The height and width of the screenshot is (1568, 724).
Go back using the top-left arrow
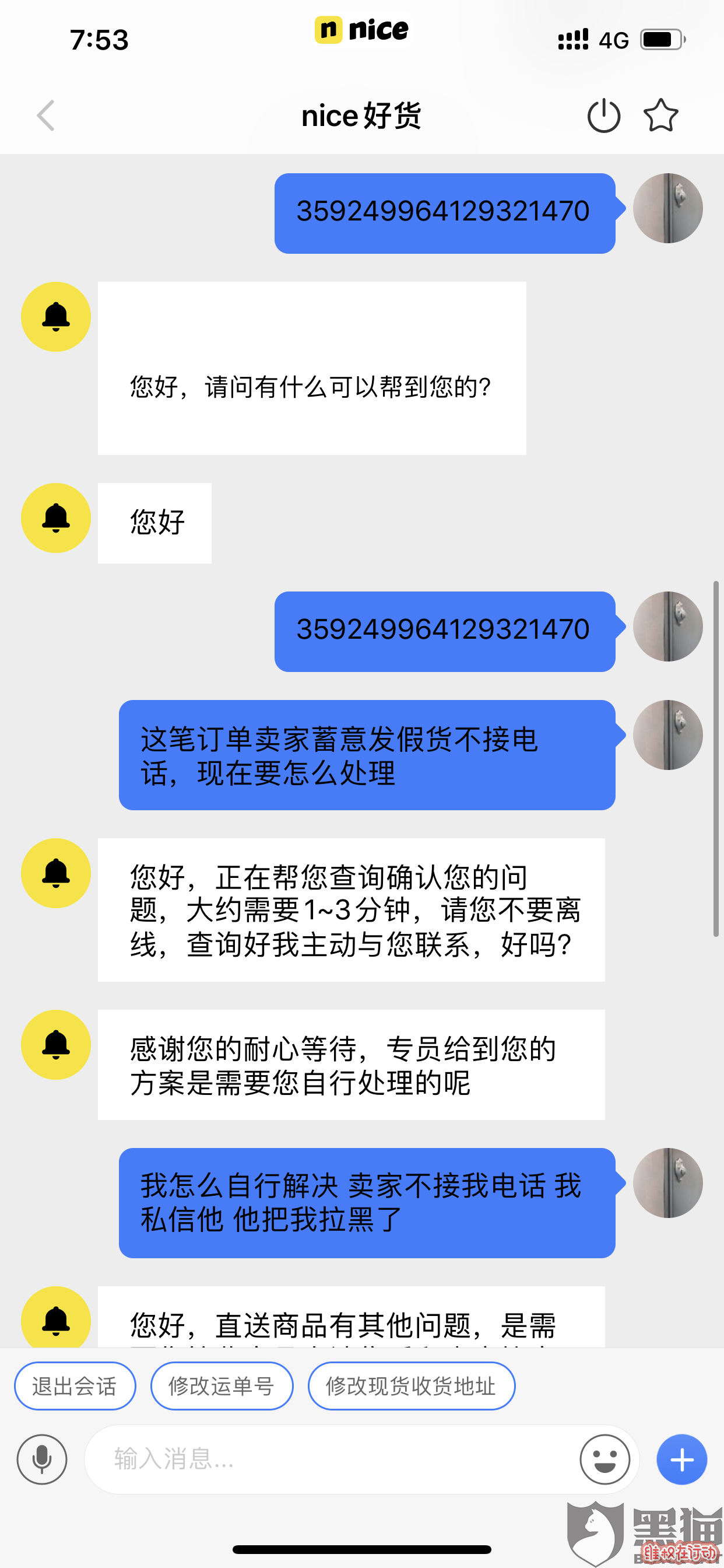pyautogui.click(x=46, y=116)
